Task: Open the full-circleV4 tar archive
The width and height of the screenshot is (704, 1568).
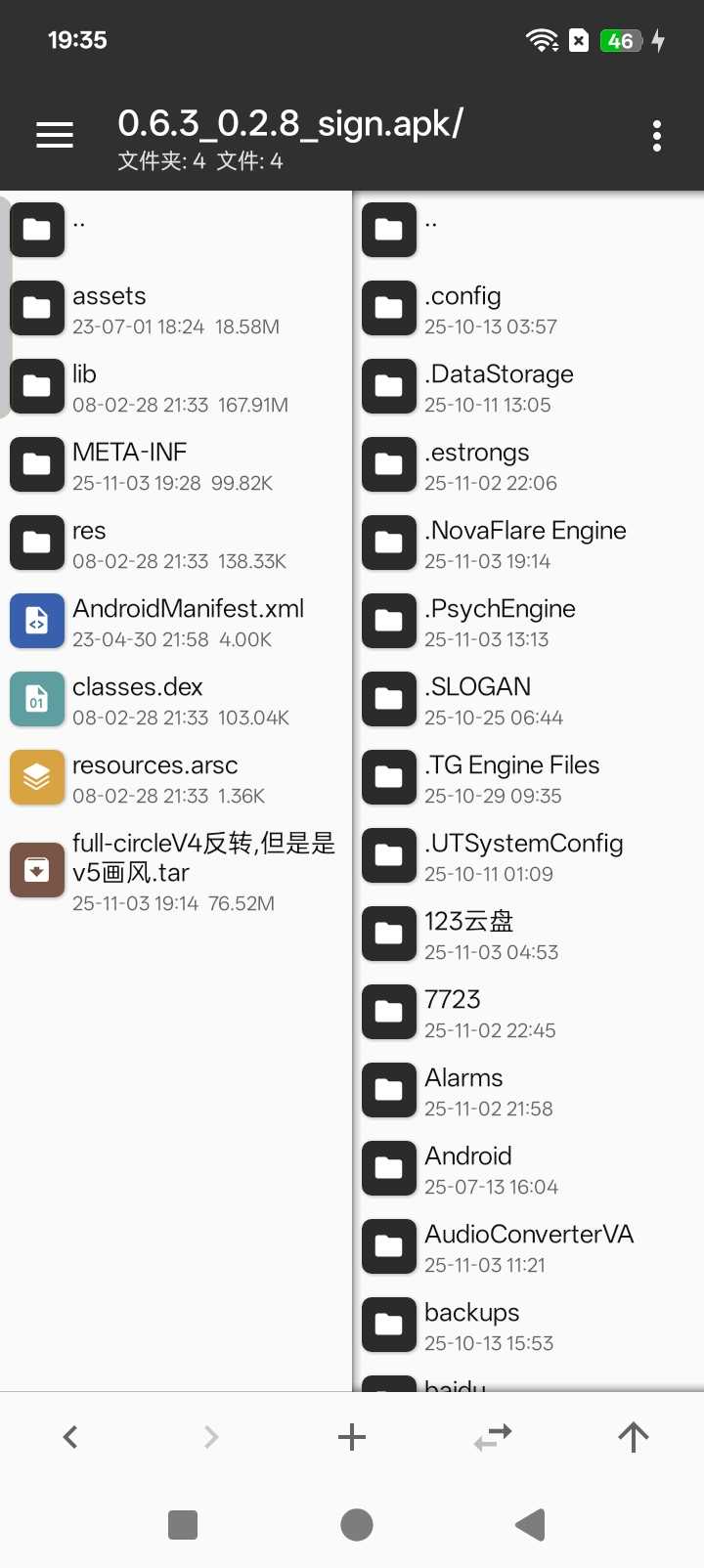Action: pyautogui.click(x=176, y=870)
